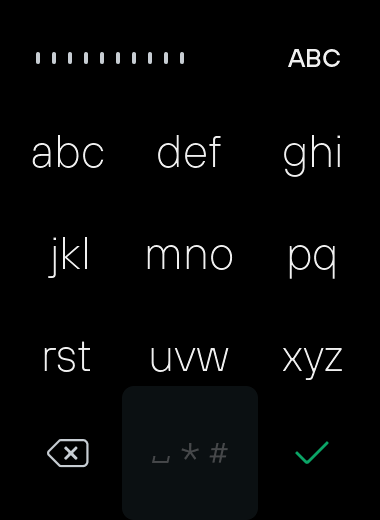The height and width of the screenshot is (520, 380).
Task: Tap the space, star and hash key
Action: [x=190, y=452]
